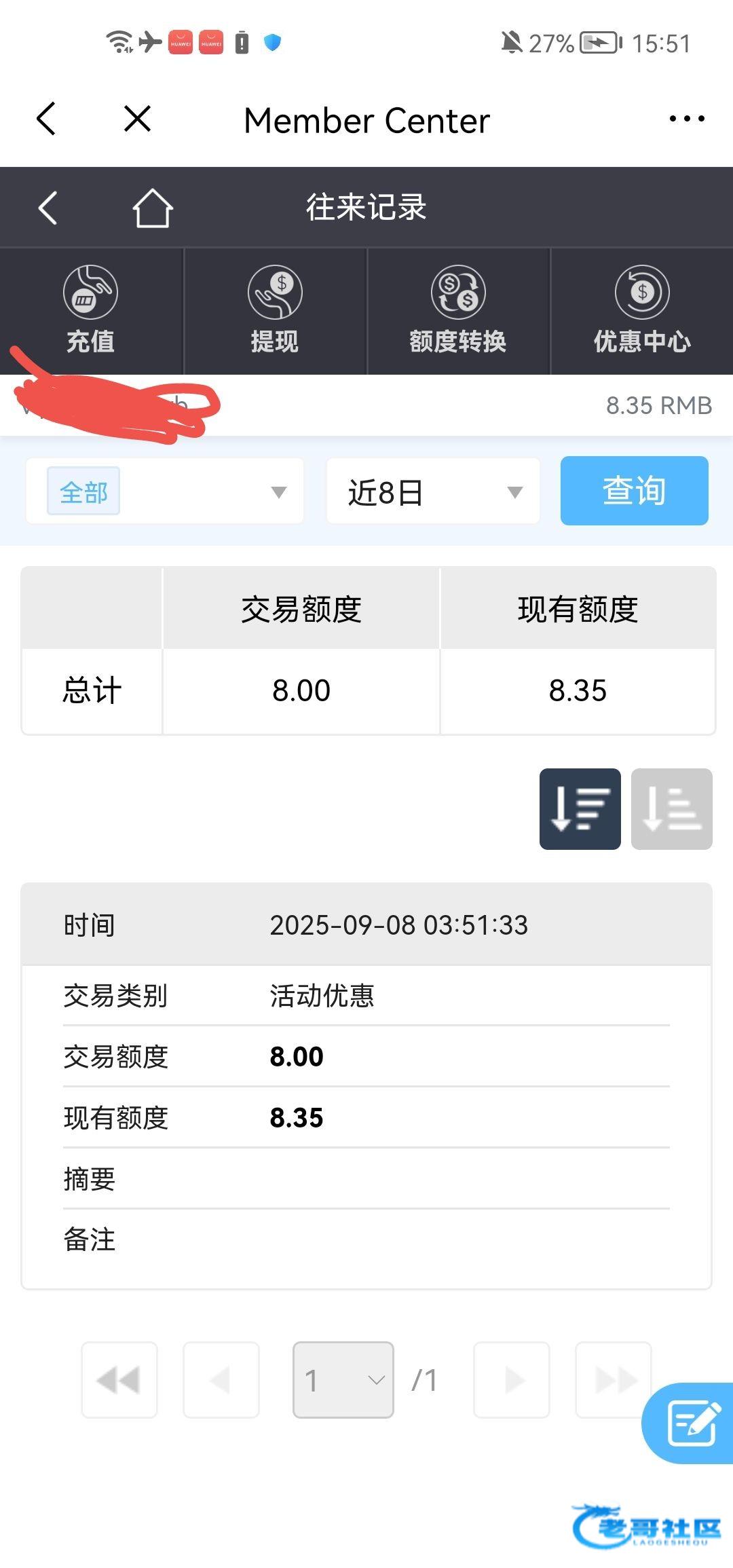Expand the 全部 transaction type dropdown
The height and width of the screenshot is (1568, 733).
pos(165,491)
